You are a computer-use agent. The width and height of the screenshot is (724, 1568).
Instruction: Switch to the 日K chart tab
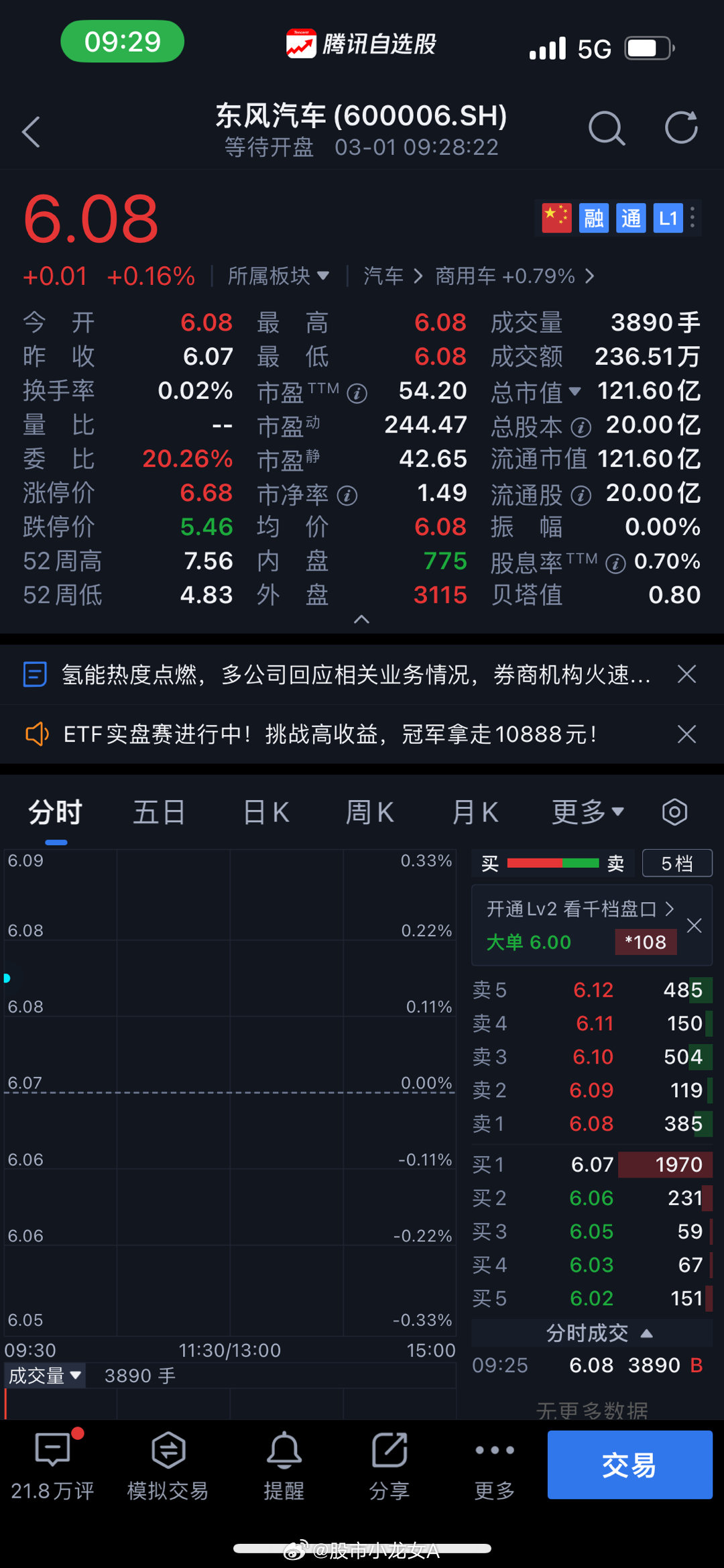pyautogui.click(x=264, y=811)
